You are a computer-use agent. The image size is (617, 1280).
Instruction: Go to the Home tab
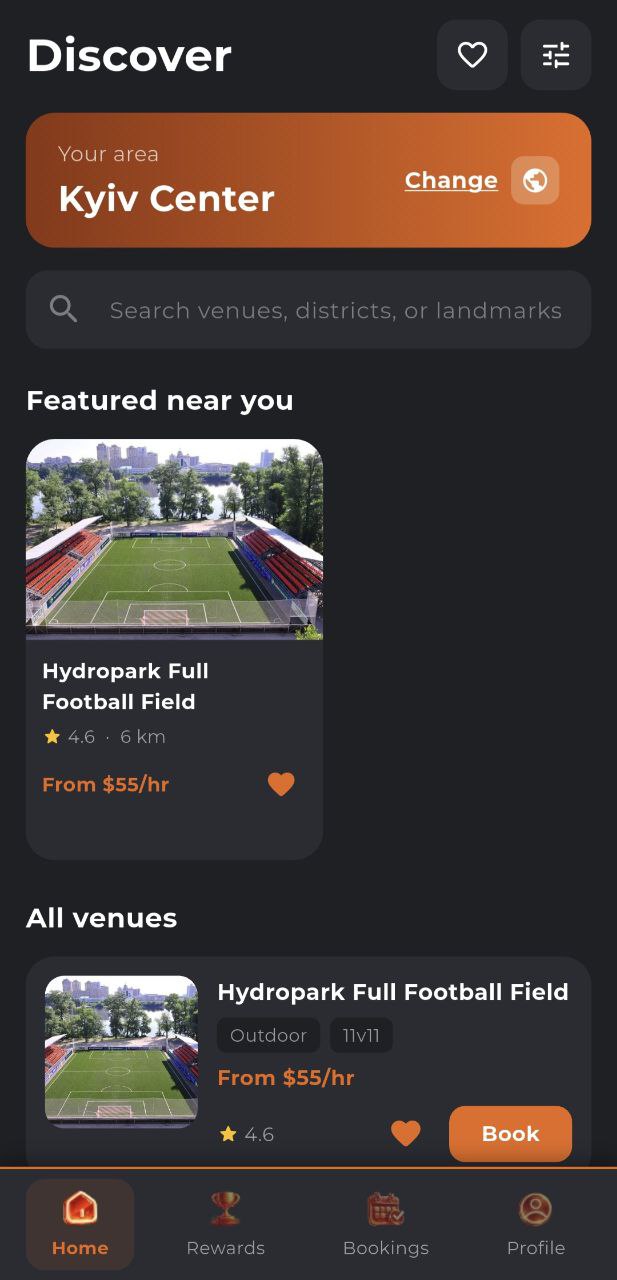coord(80,1224)
